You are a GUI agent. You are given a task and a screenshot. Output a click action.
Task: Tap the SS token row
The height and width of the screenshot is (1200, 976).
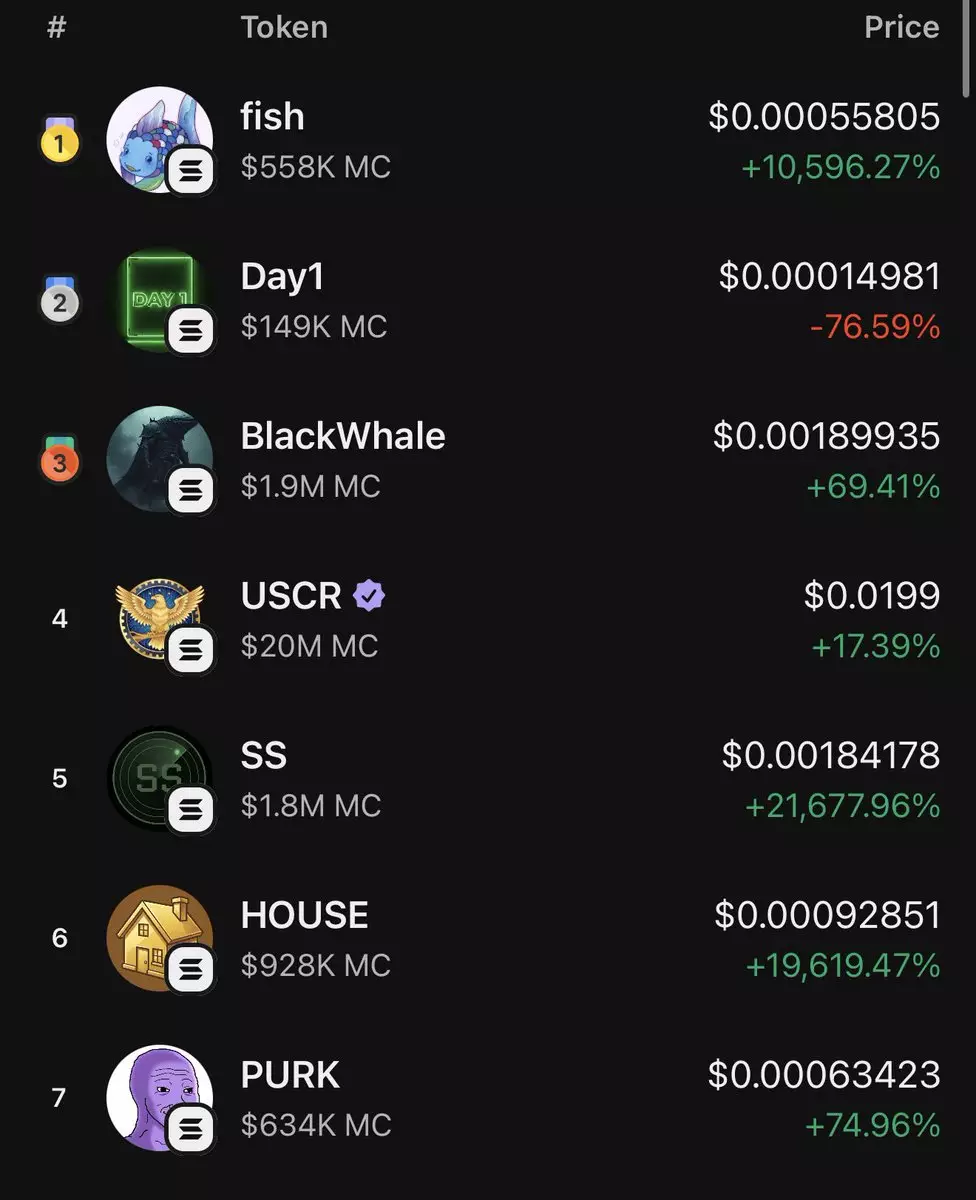pos(264,756)
